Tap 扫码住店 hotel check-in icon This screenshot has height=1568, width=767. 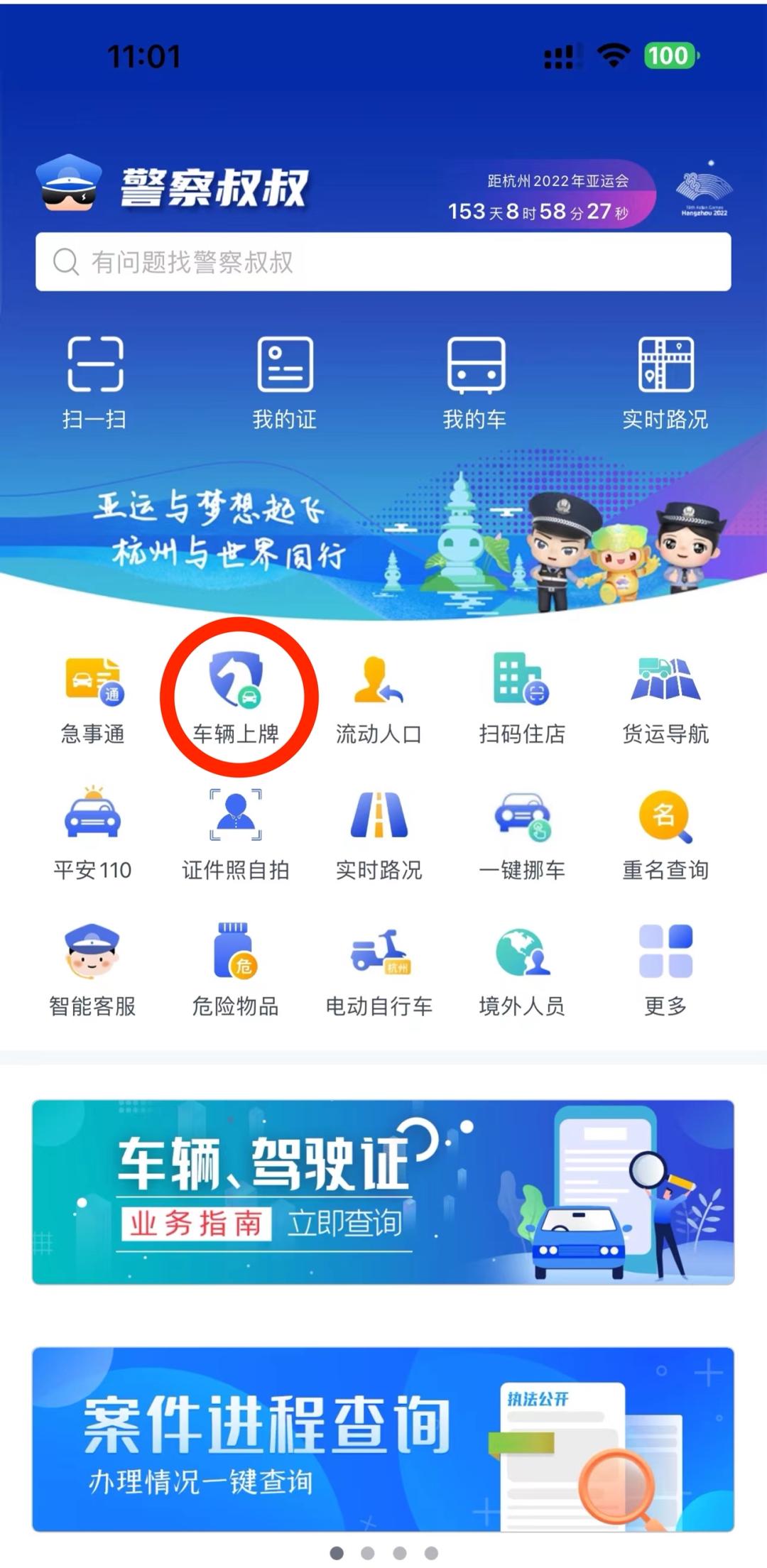click(522, 692)
